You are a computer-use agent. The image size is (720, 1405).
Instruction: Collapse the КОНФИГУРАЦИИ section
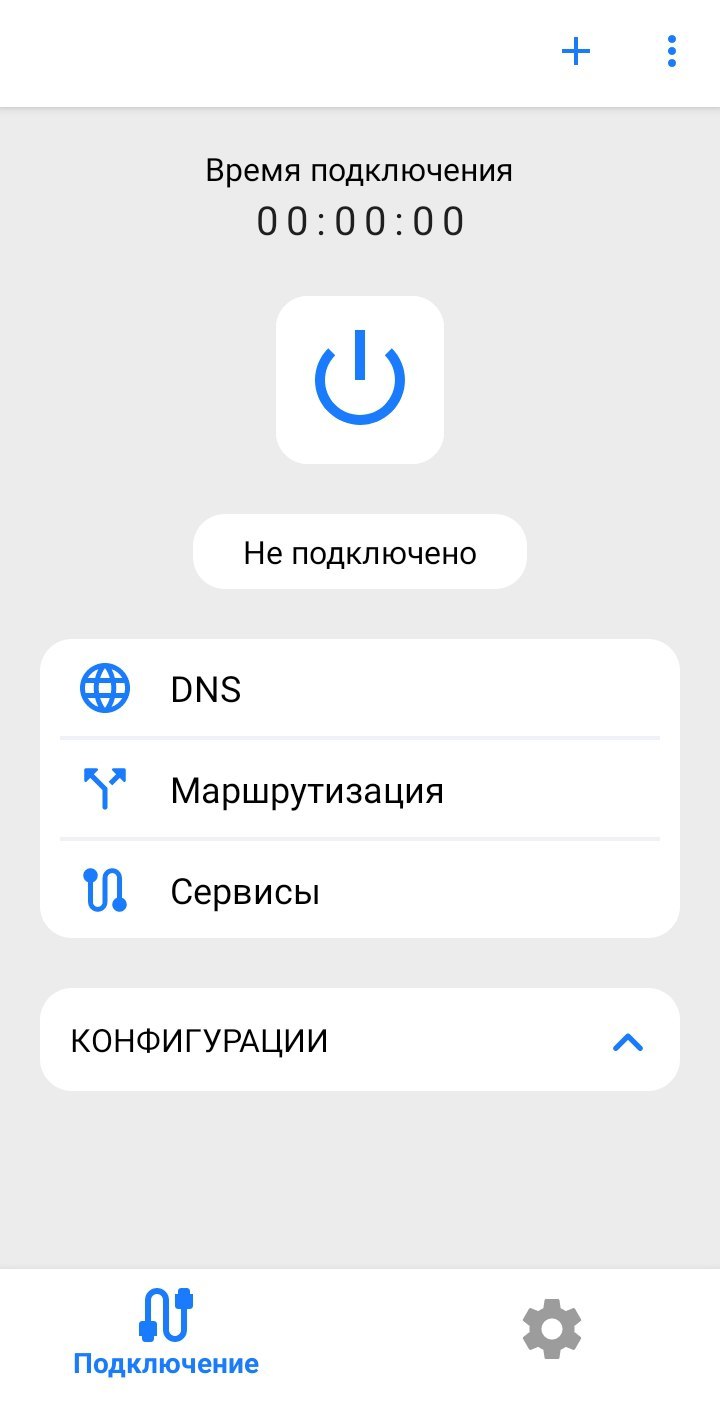click(x=627, y=1042)
